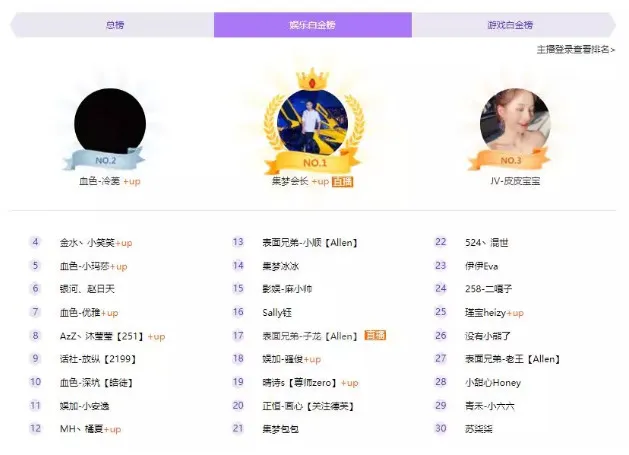629x455 pixels.
Task: Select the 娱乐白金榜 tab
Action: point(312,25)
